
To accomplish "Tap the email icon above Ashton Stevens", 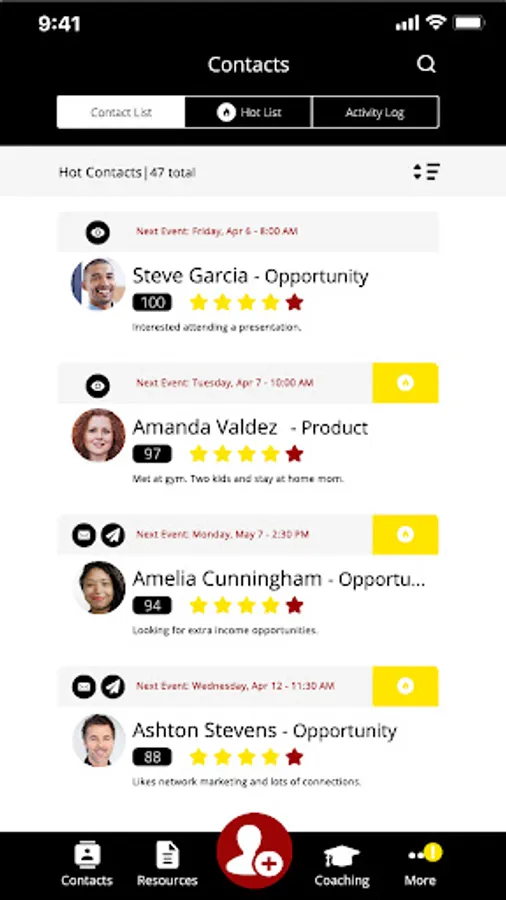I will [84, 686].
